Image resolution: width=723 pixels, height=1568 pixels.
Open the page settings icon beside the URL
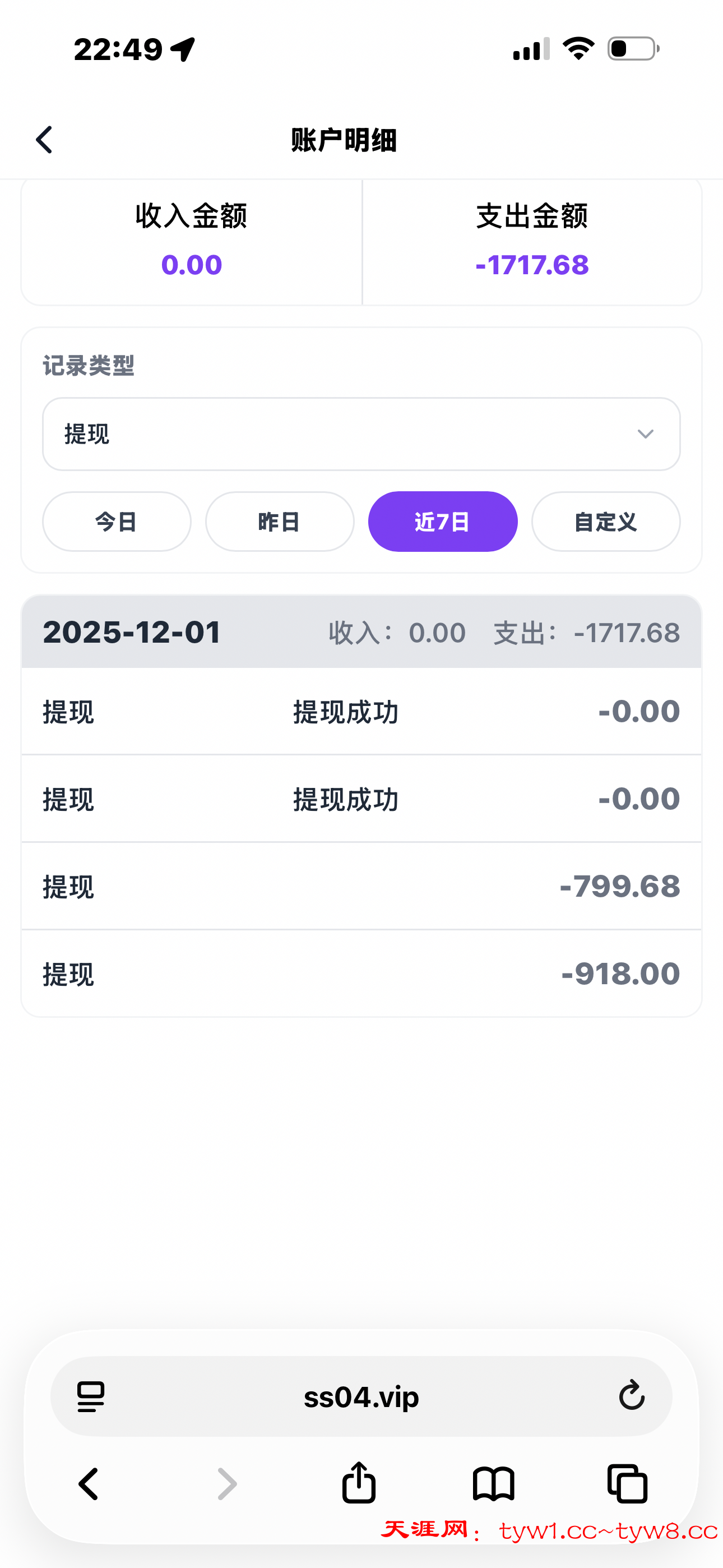(91, 1397)
